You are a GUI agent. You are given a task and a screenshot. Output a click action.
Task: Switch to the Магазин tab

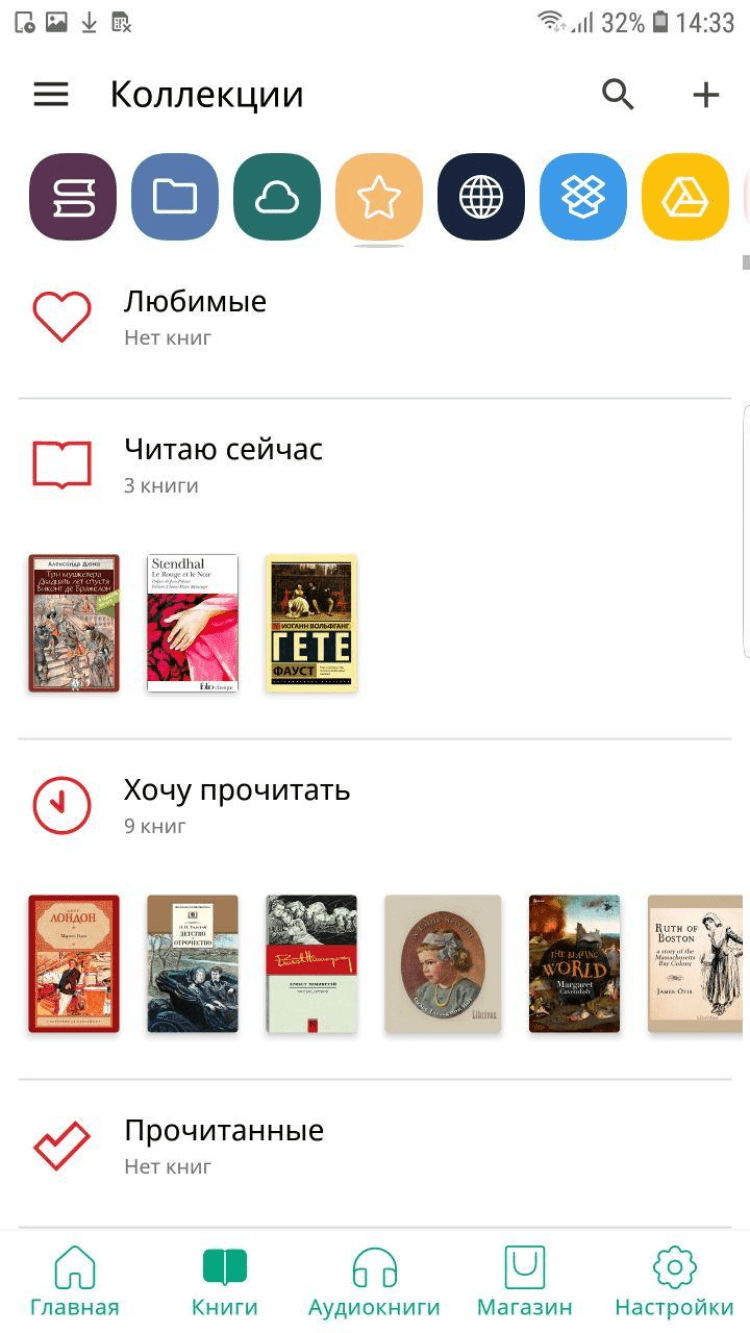tap(524, 1281)
